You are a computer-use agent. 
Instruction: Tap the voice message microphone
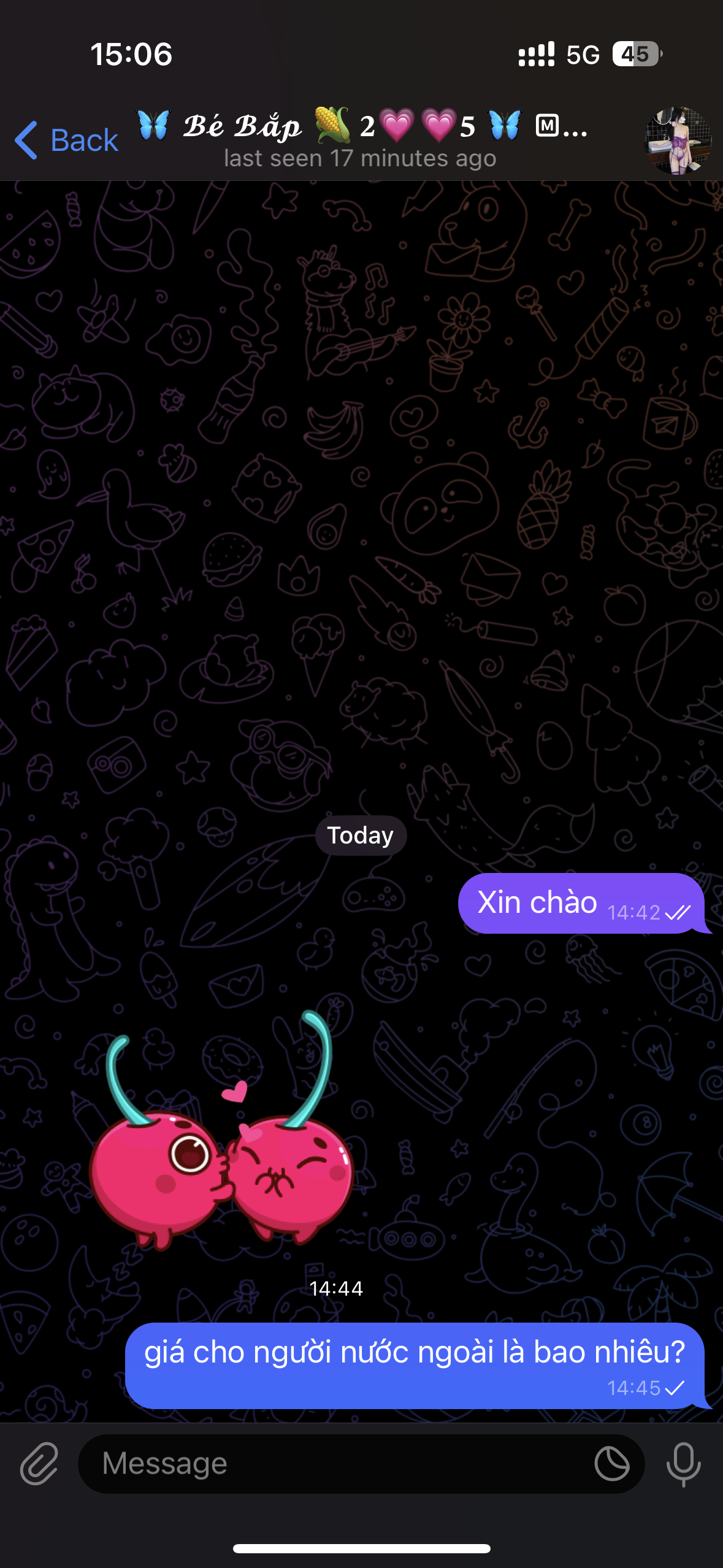point(684,1464)
